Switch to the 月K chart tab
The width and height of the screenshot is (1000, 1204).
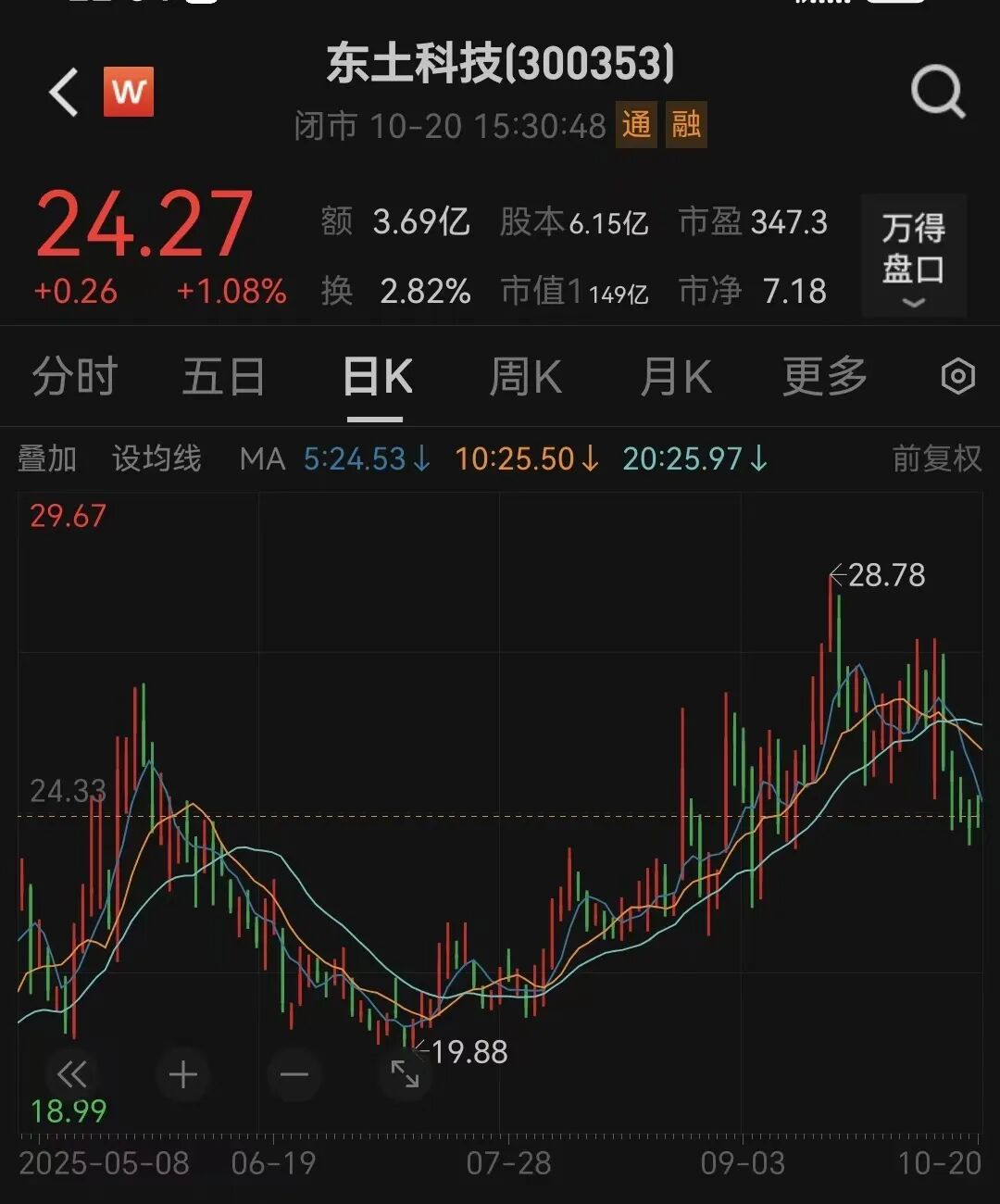click(x=675, y=378)
